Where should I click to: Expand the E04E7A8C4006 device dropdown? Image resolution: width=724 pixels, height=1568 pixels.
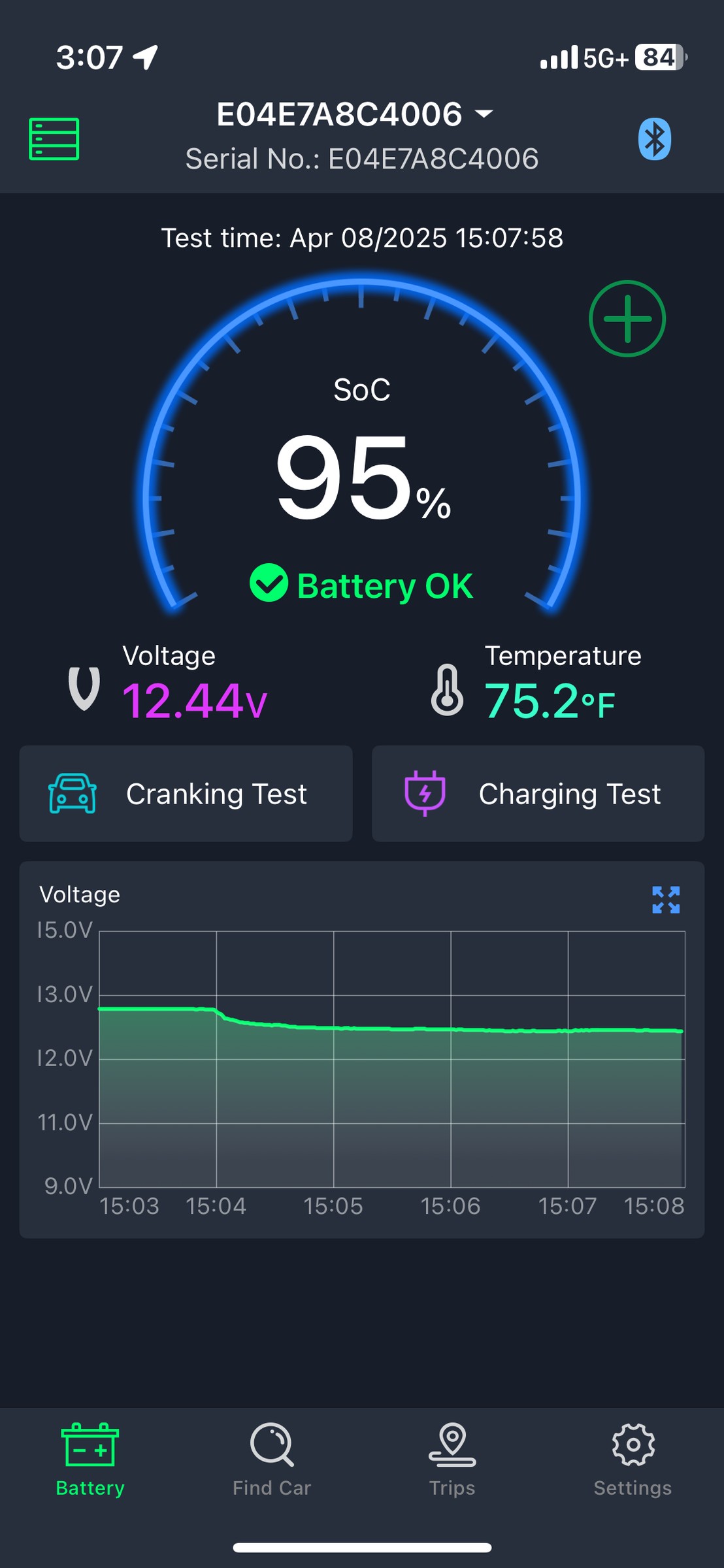tap(355, 114)
